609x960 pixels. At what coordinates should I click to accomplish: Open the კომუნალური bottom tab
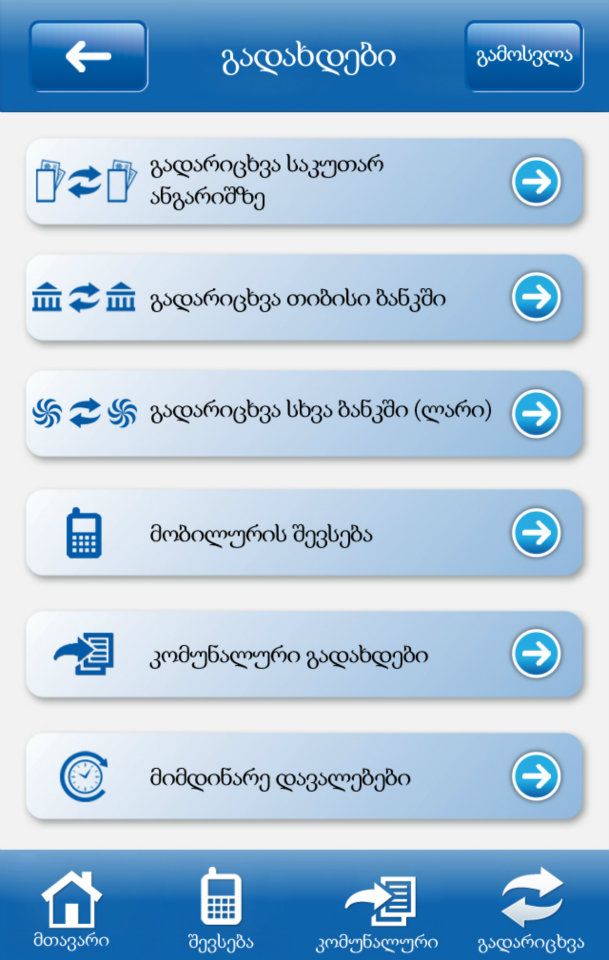pos(377,908)
